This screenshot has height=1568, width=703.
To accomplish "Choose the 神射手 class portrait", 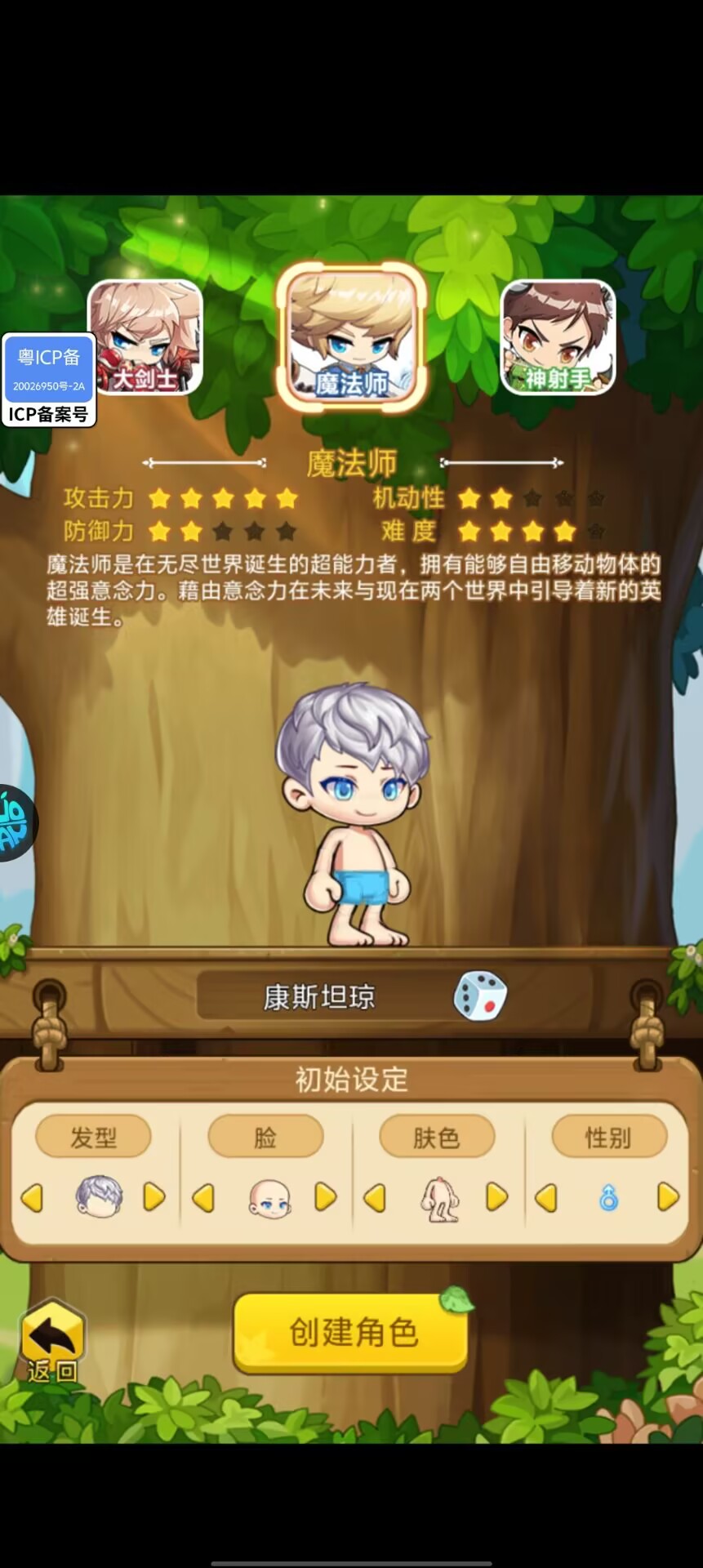I will coord(558,337).
